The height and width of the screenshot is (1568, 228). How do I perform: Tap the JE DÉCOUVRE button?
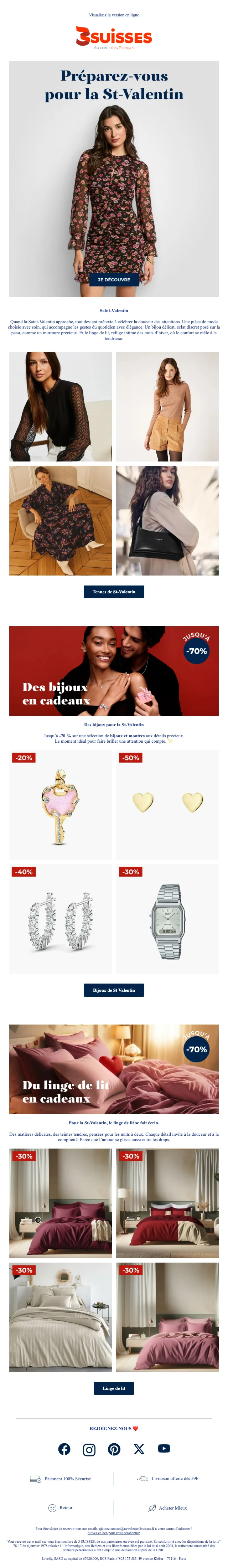point(114,279)
